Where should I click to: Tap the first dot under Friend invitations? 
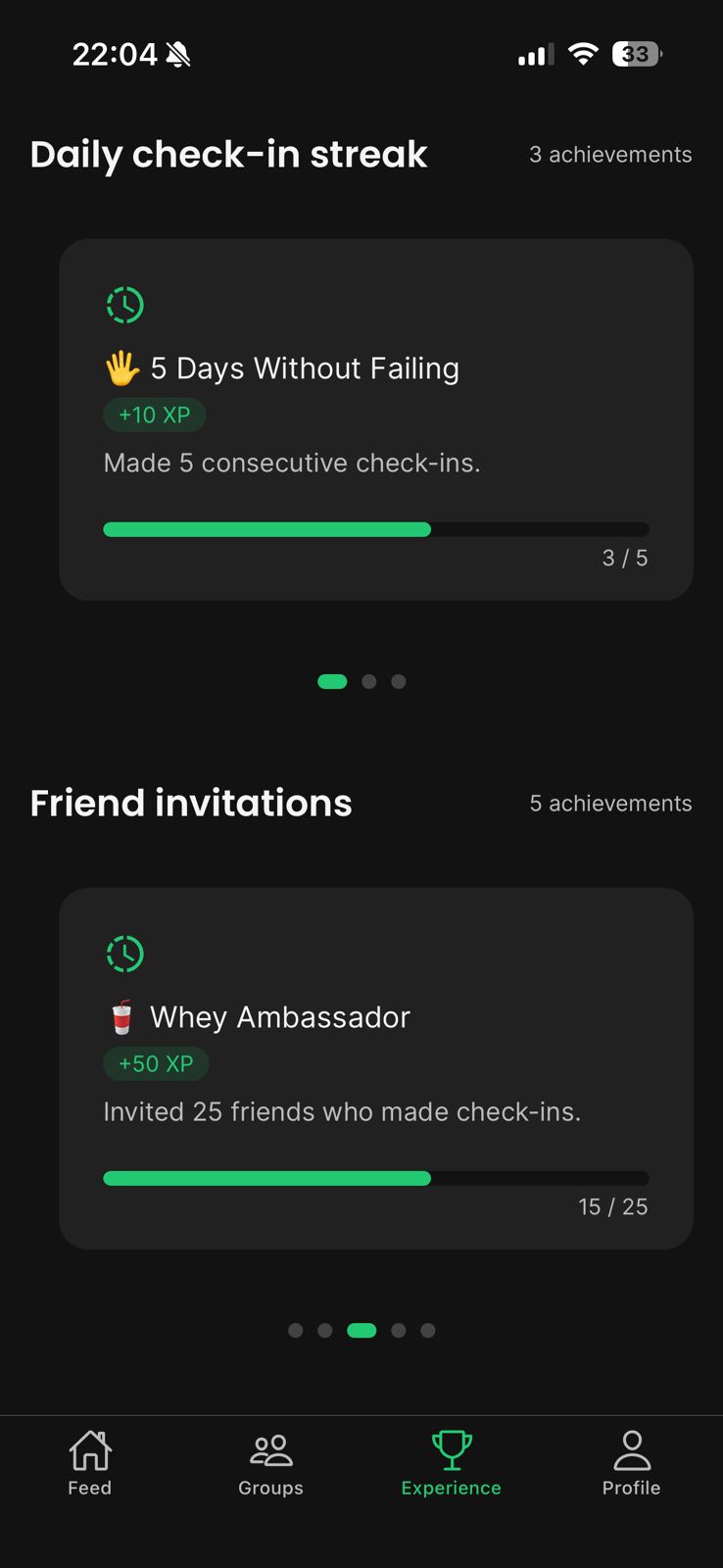click(296, 1330)
